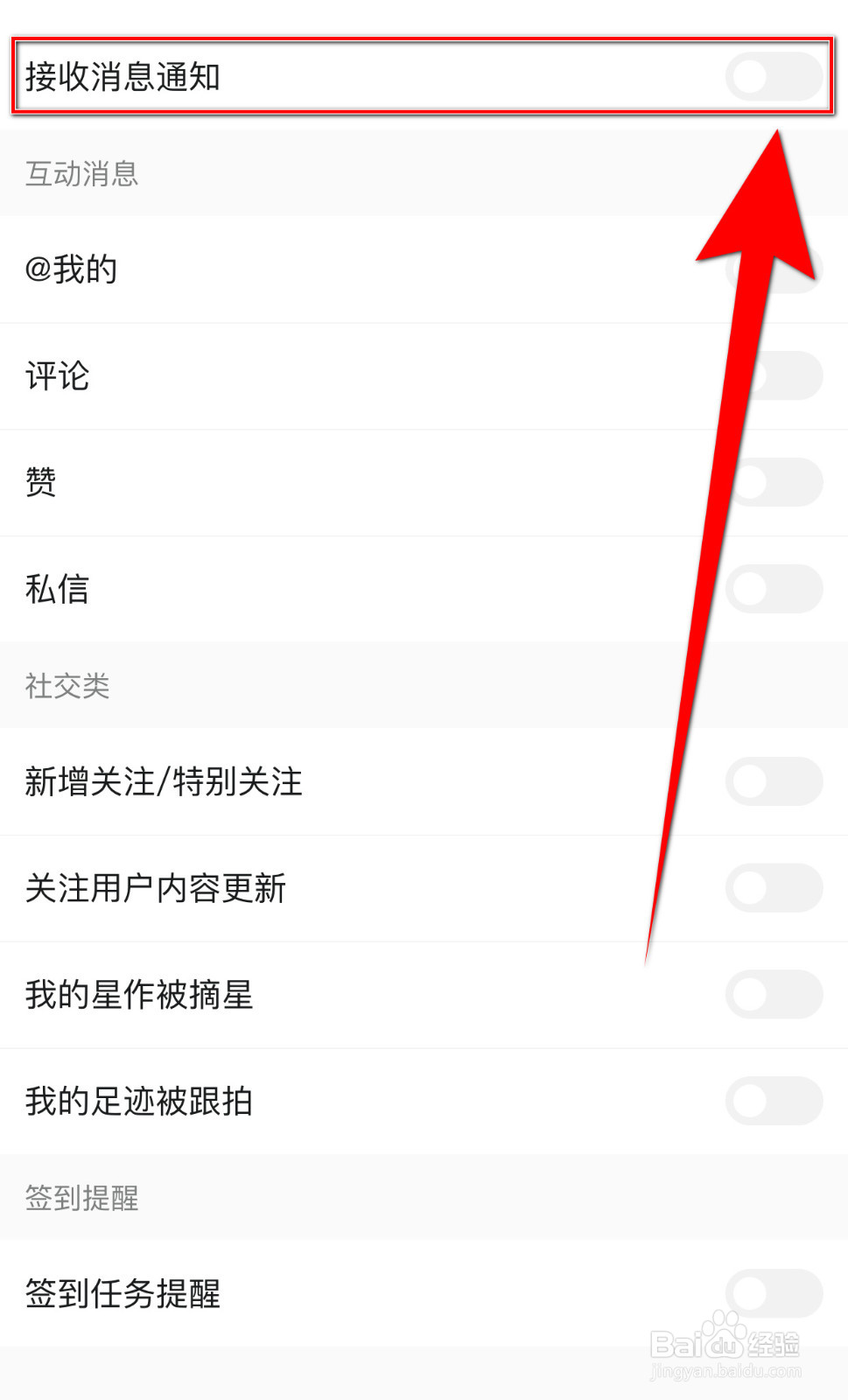Click the 社交类 section header
848x1400 pixels.
tap(67, 687)
